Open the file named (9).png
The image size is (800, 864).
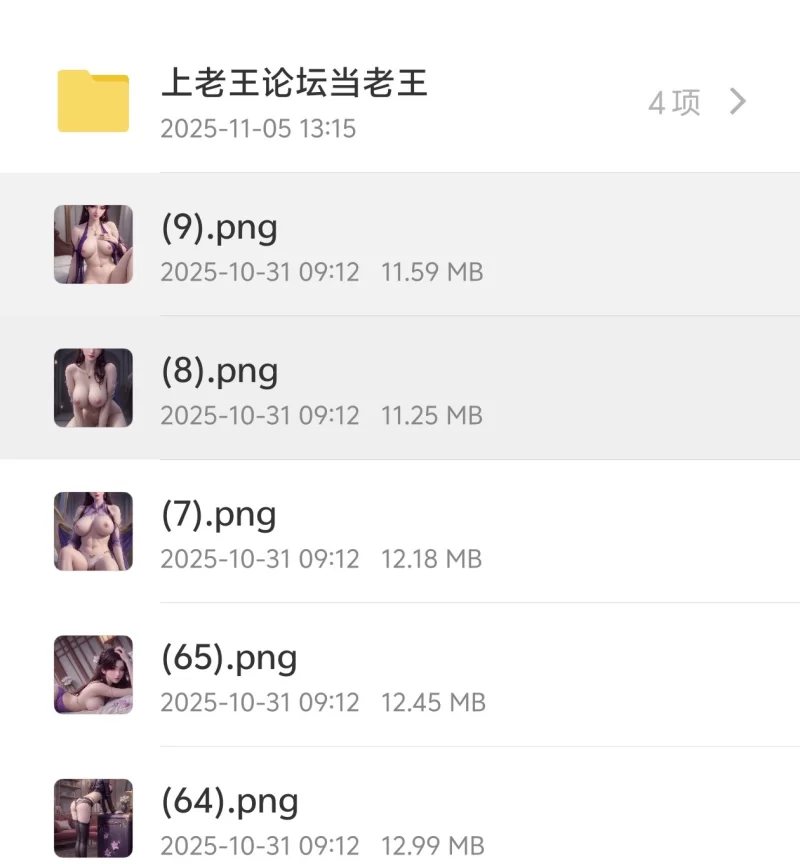pyautogui.click(x=219, y=228)
